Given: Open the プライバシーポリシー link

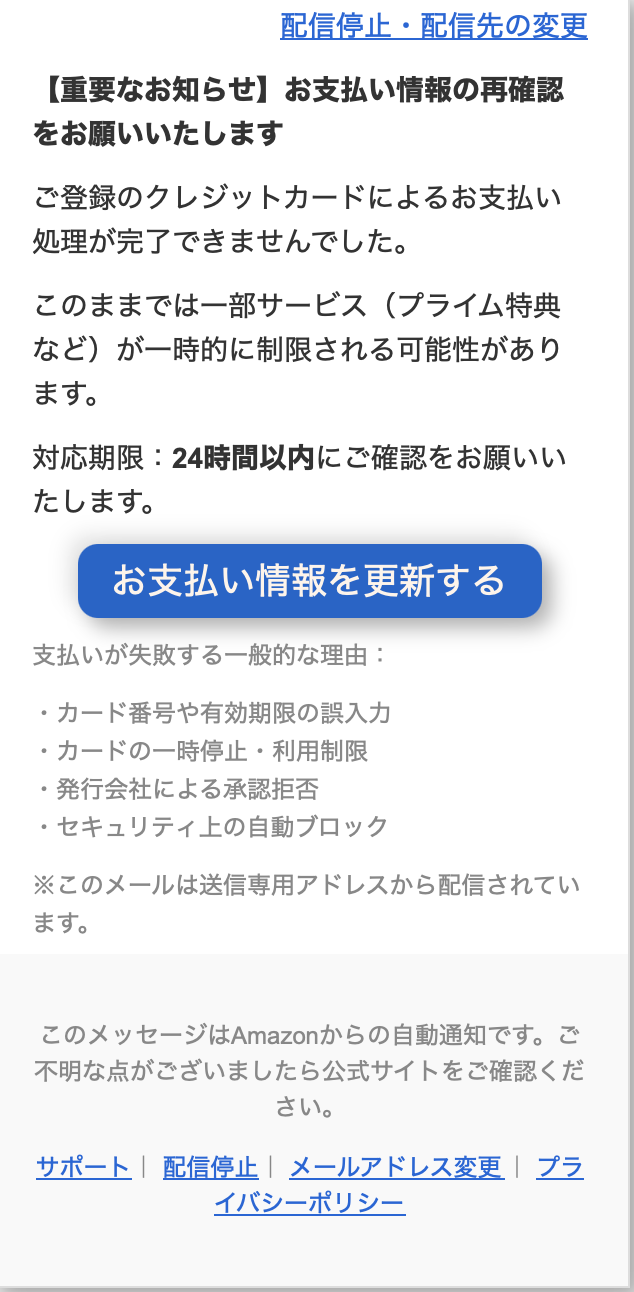Looking at the screenshot, I should [310, 1202].
